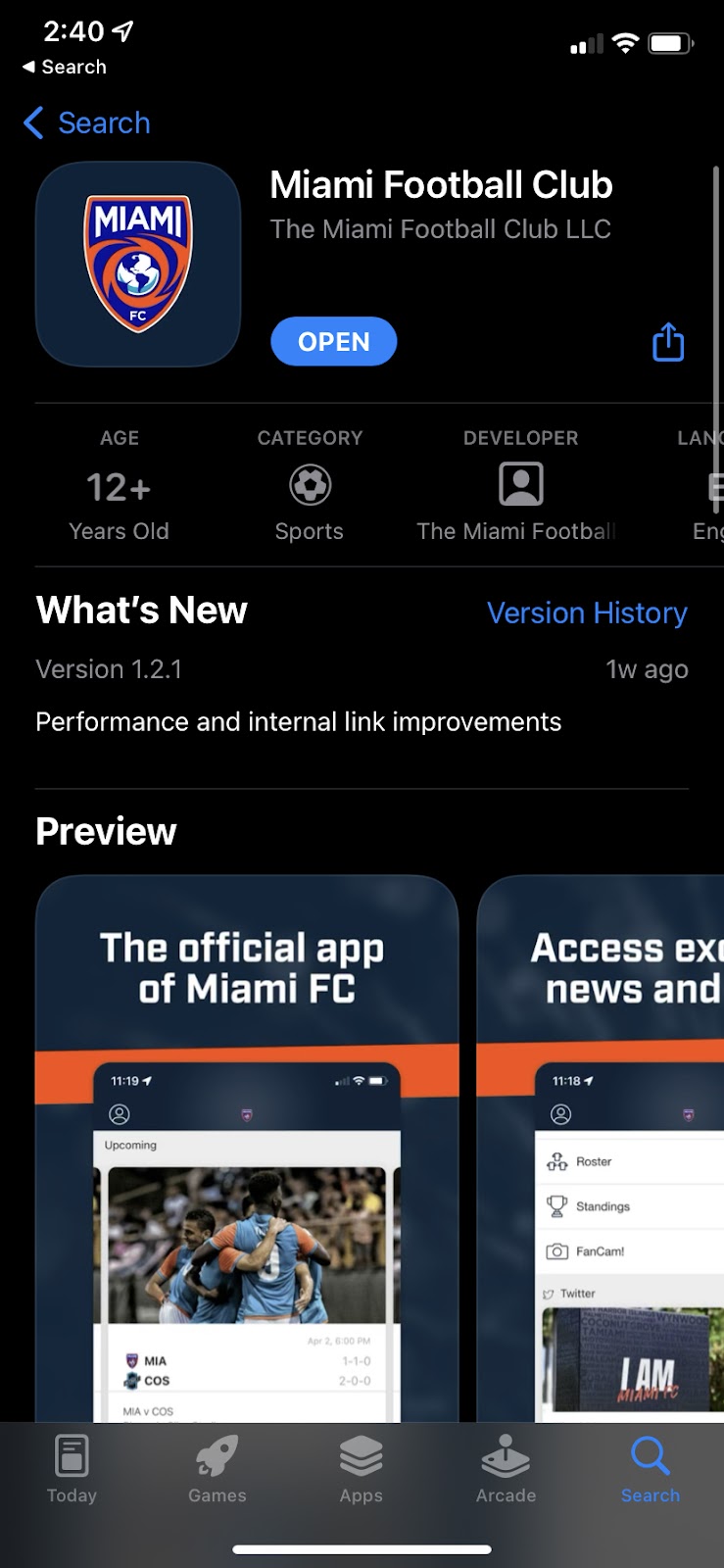The image size is (724, 1568).
Task: Open the Sports category
Action: coord(310,486)
